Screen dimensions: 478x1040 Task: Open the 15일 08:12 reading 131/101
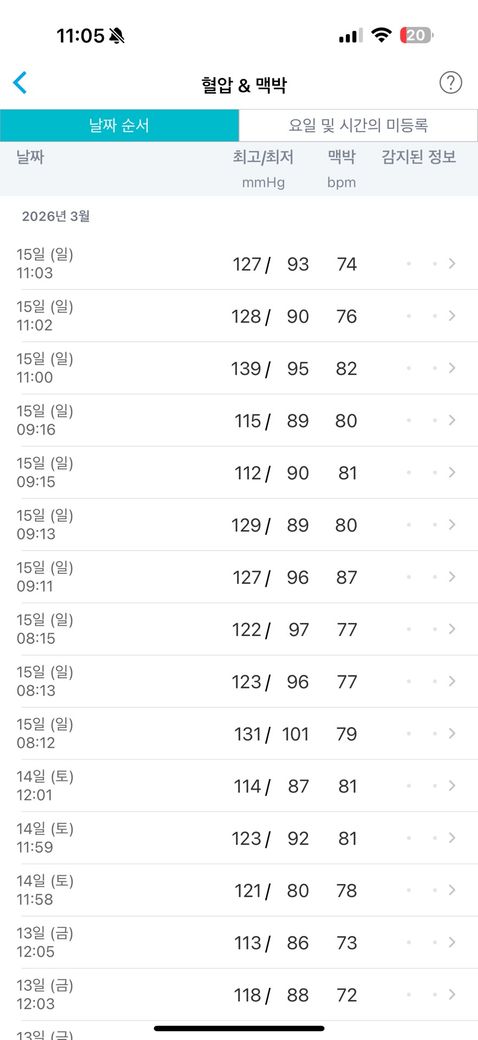coord(239,734)
